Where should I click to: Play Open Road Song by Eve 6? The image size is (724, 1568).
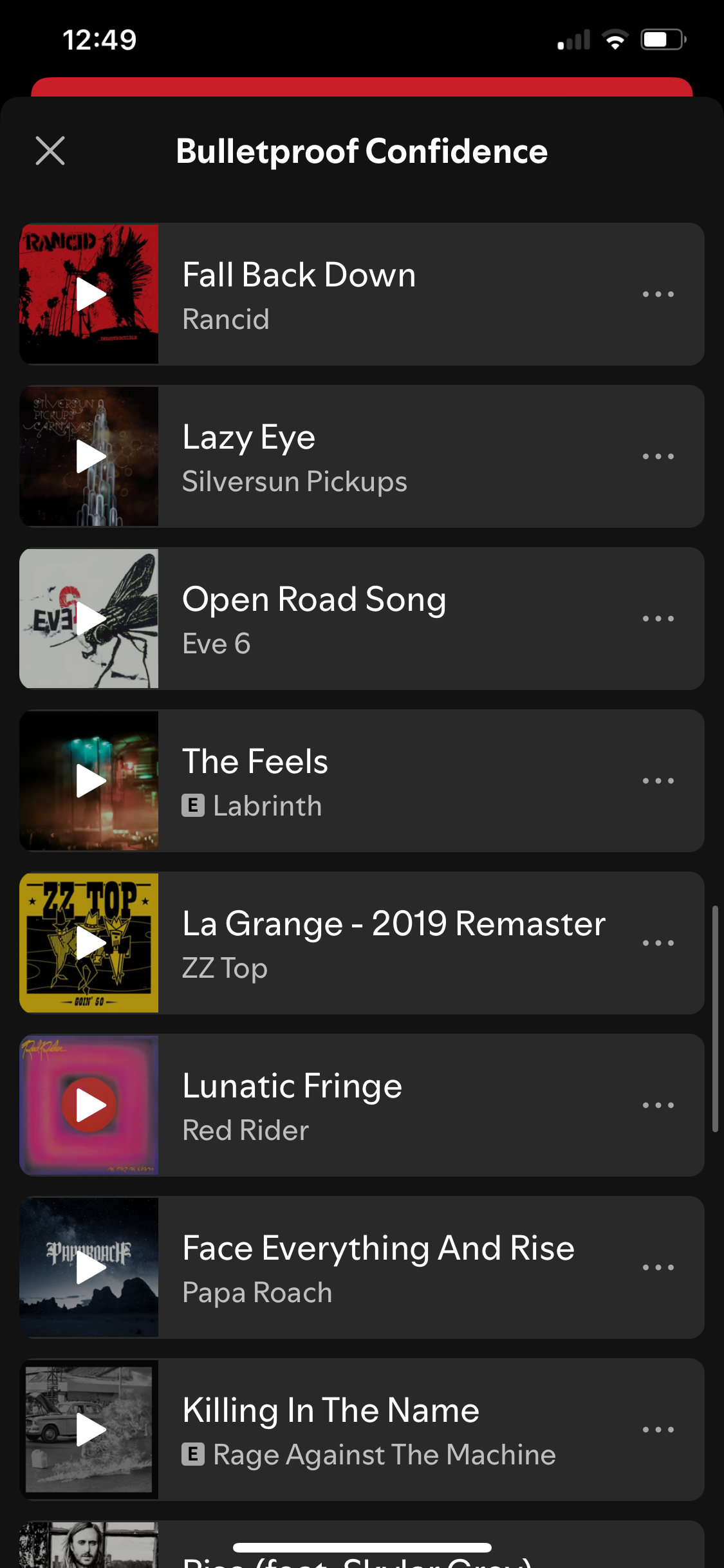89,619
